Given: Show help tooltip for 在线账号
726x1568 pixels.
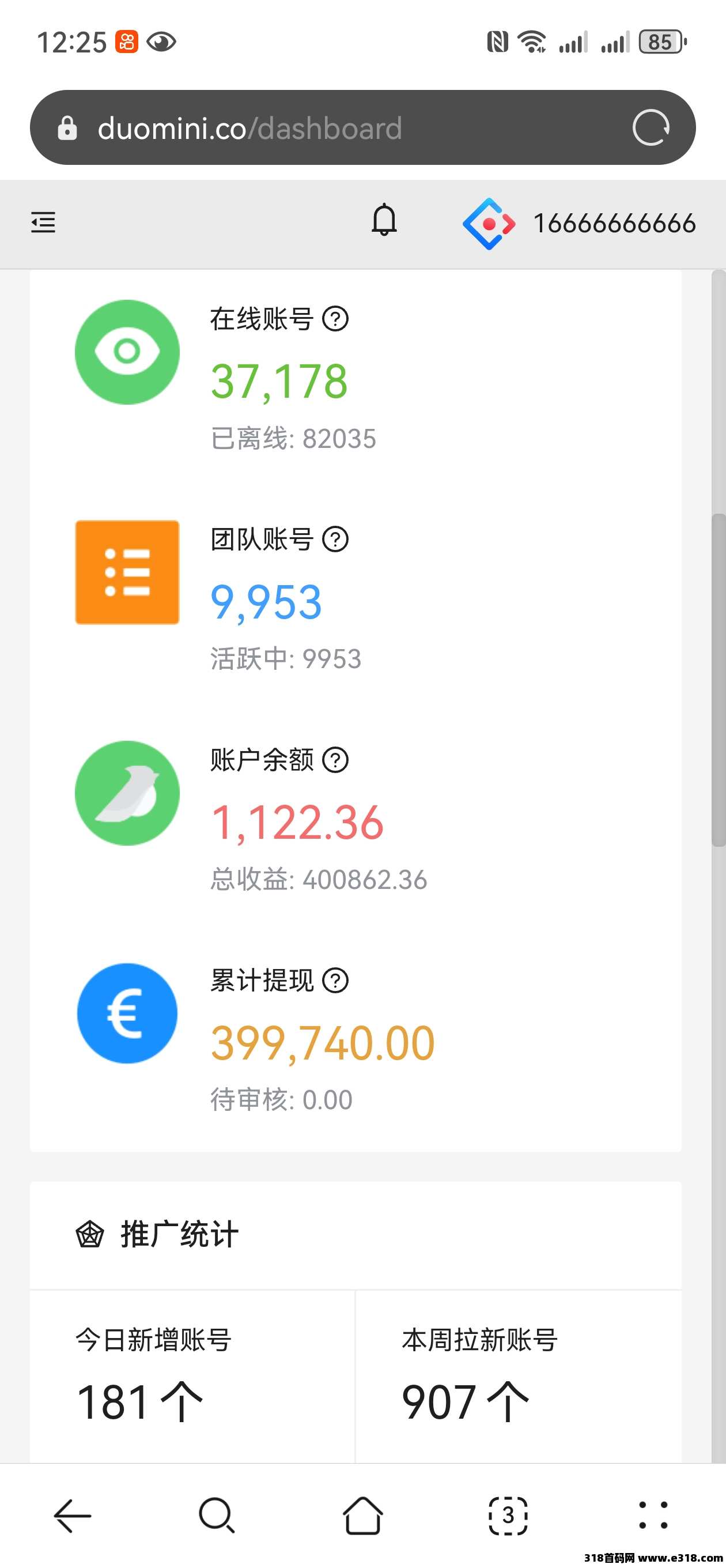Looking at the screenshot, I should click(x=335, y=319).
